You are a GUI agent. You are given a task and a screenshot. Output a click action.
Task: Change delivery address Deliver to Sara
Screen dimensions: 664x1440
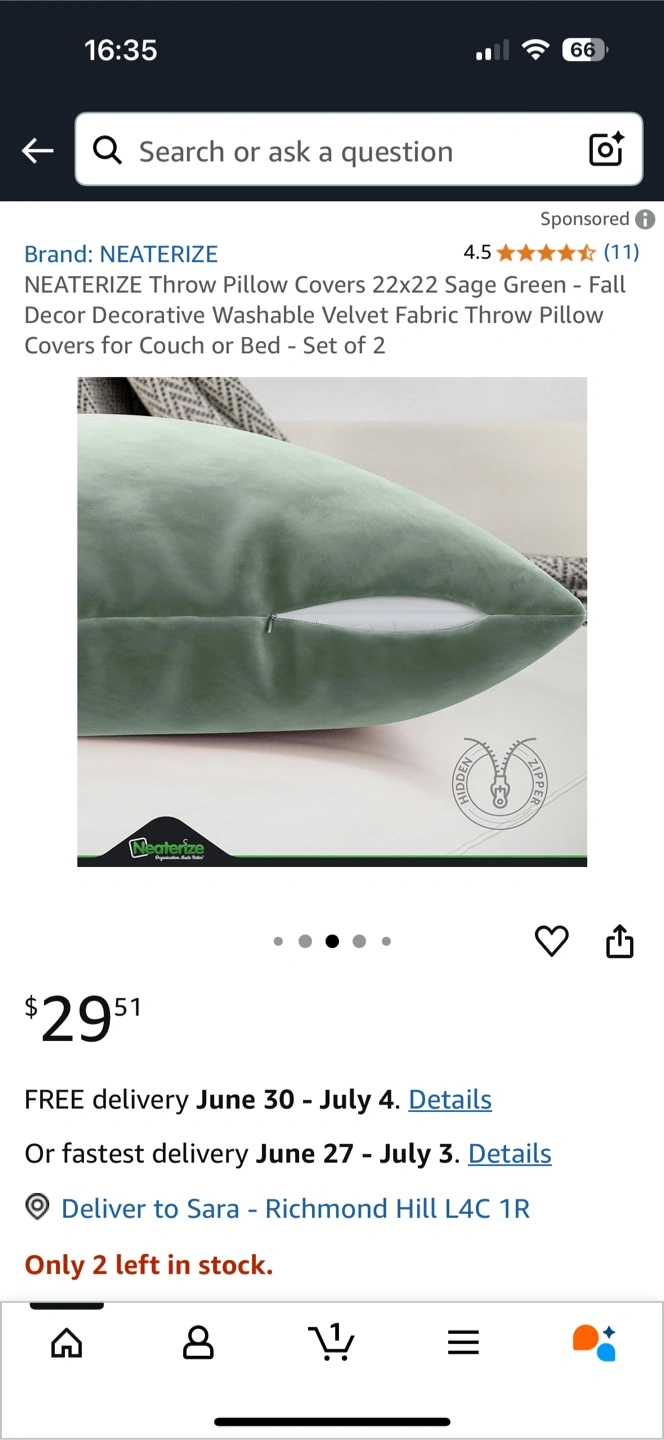pos(294,1208)
